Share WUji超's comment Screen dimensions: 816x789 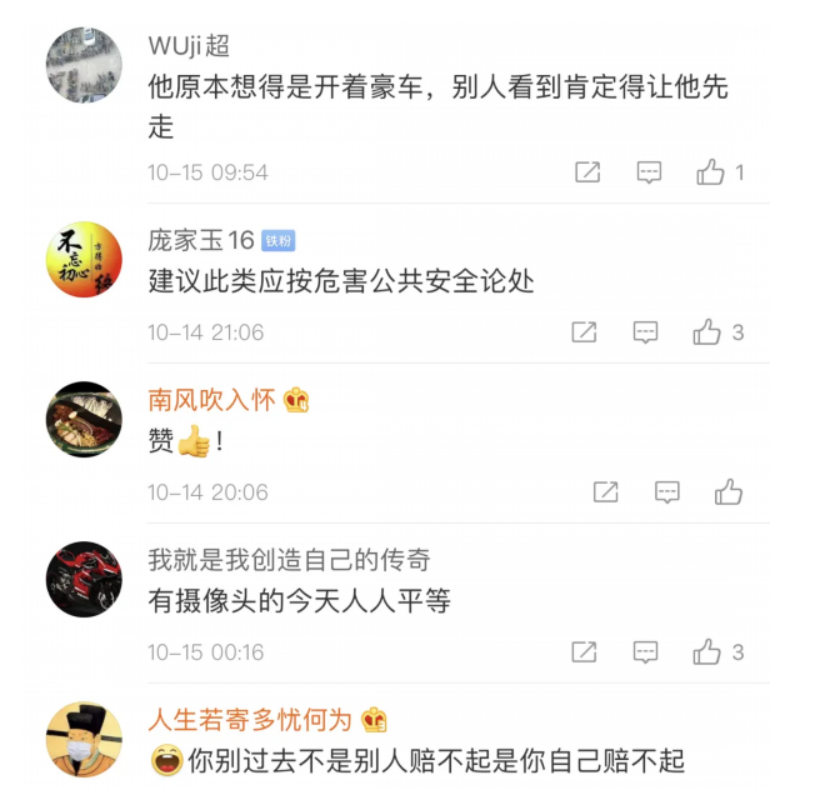(x=588, y=172)
